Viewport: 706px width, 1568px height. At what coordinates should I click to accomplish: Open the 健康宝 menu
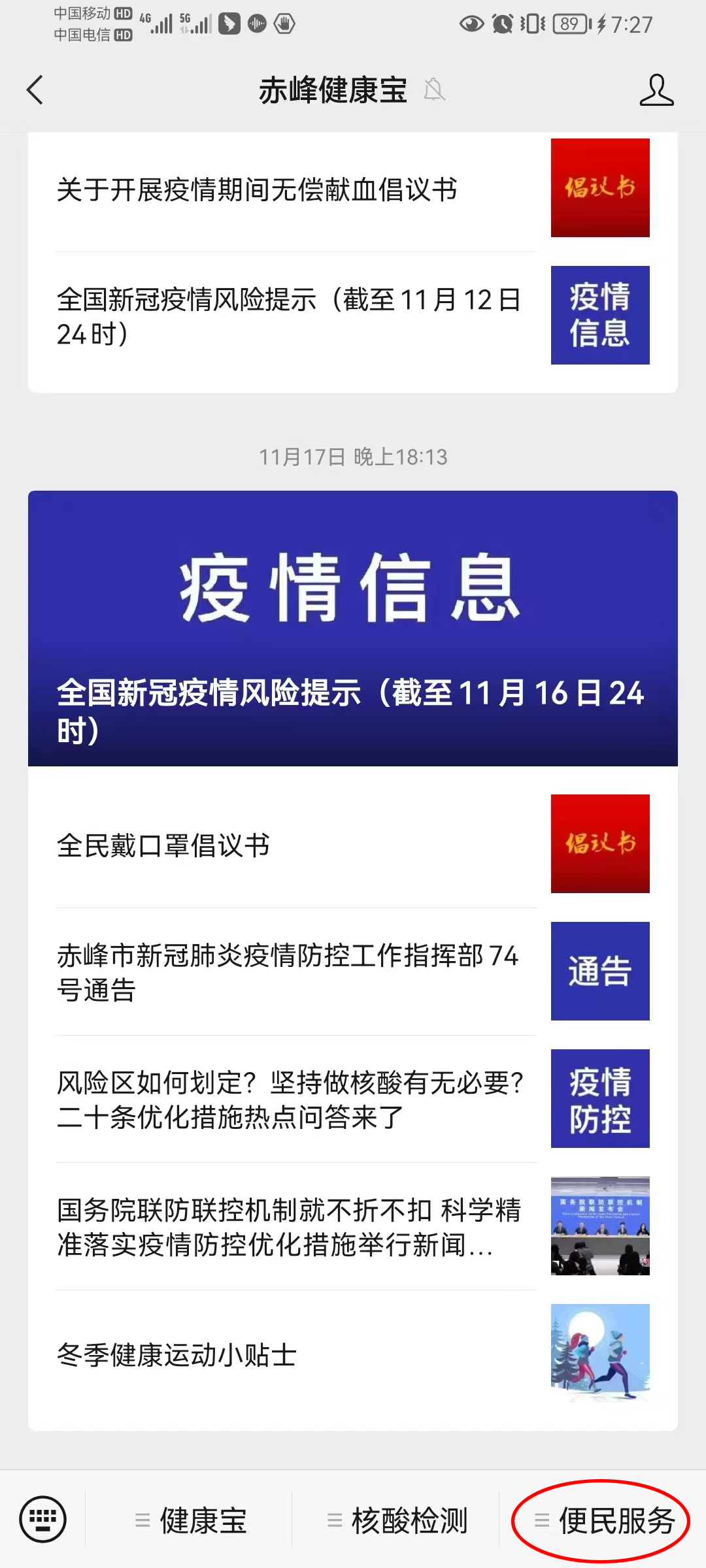pos(191,1520)
